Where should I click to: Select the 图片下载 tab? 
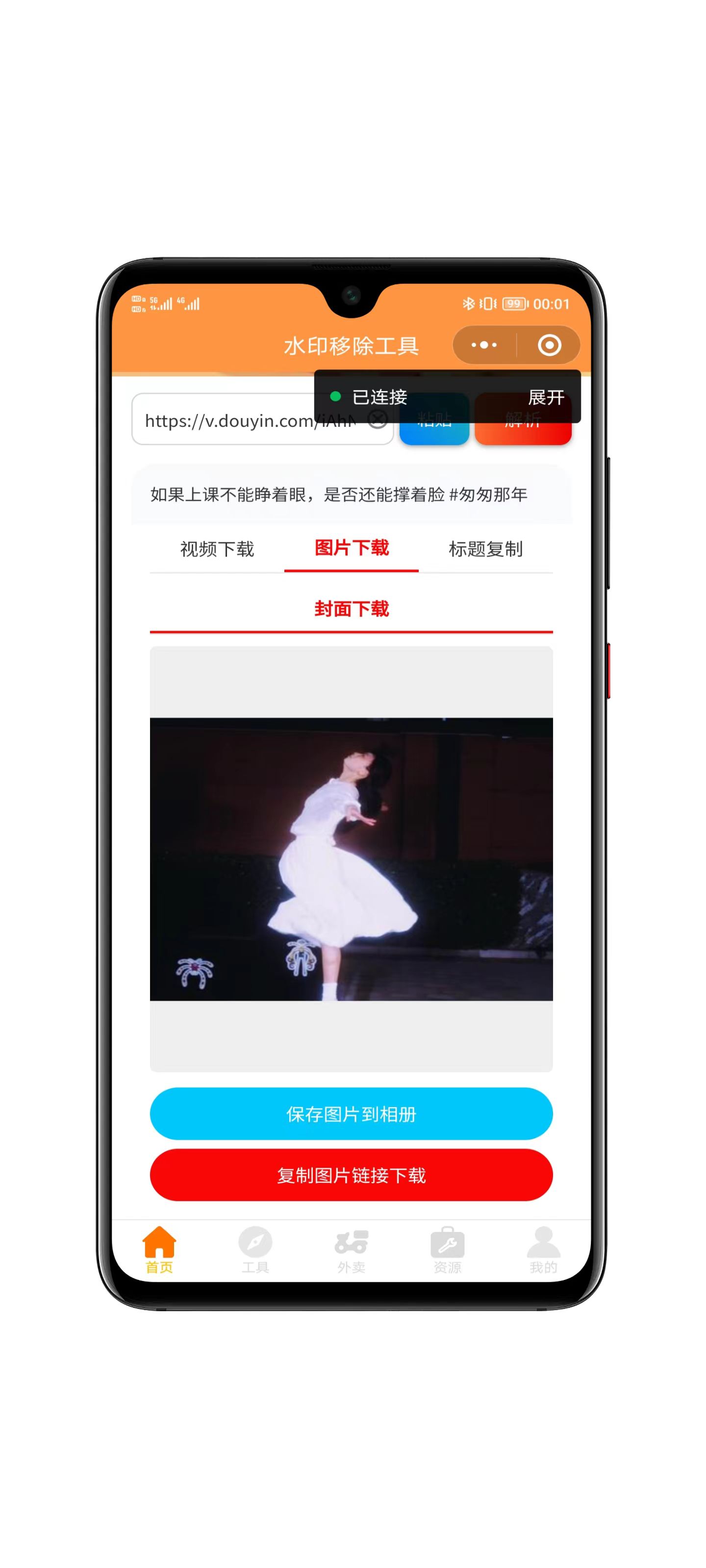(352, 548)
